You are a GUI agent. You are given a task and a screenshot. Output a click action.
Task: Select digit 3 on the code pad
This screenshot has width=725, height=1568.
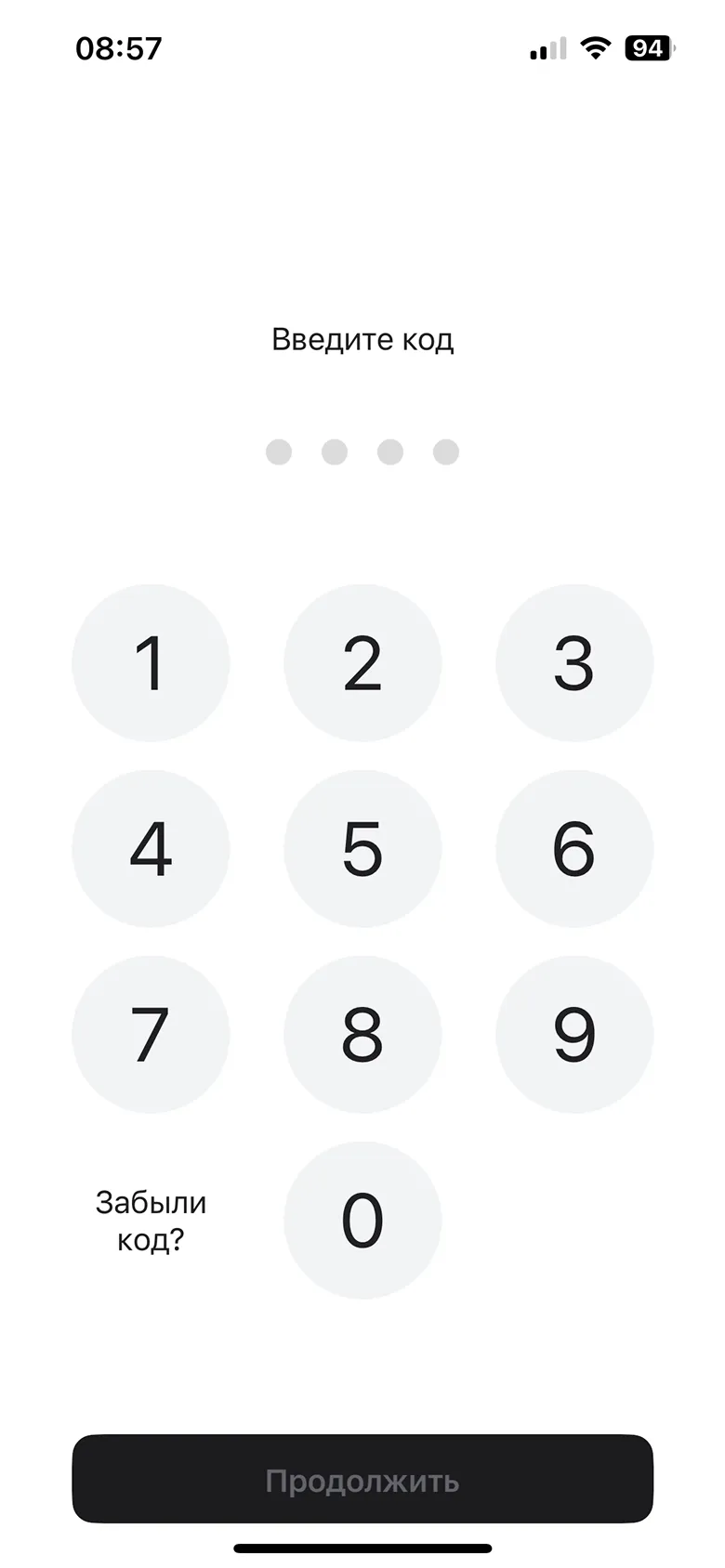coord(574,663)
